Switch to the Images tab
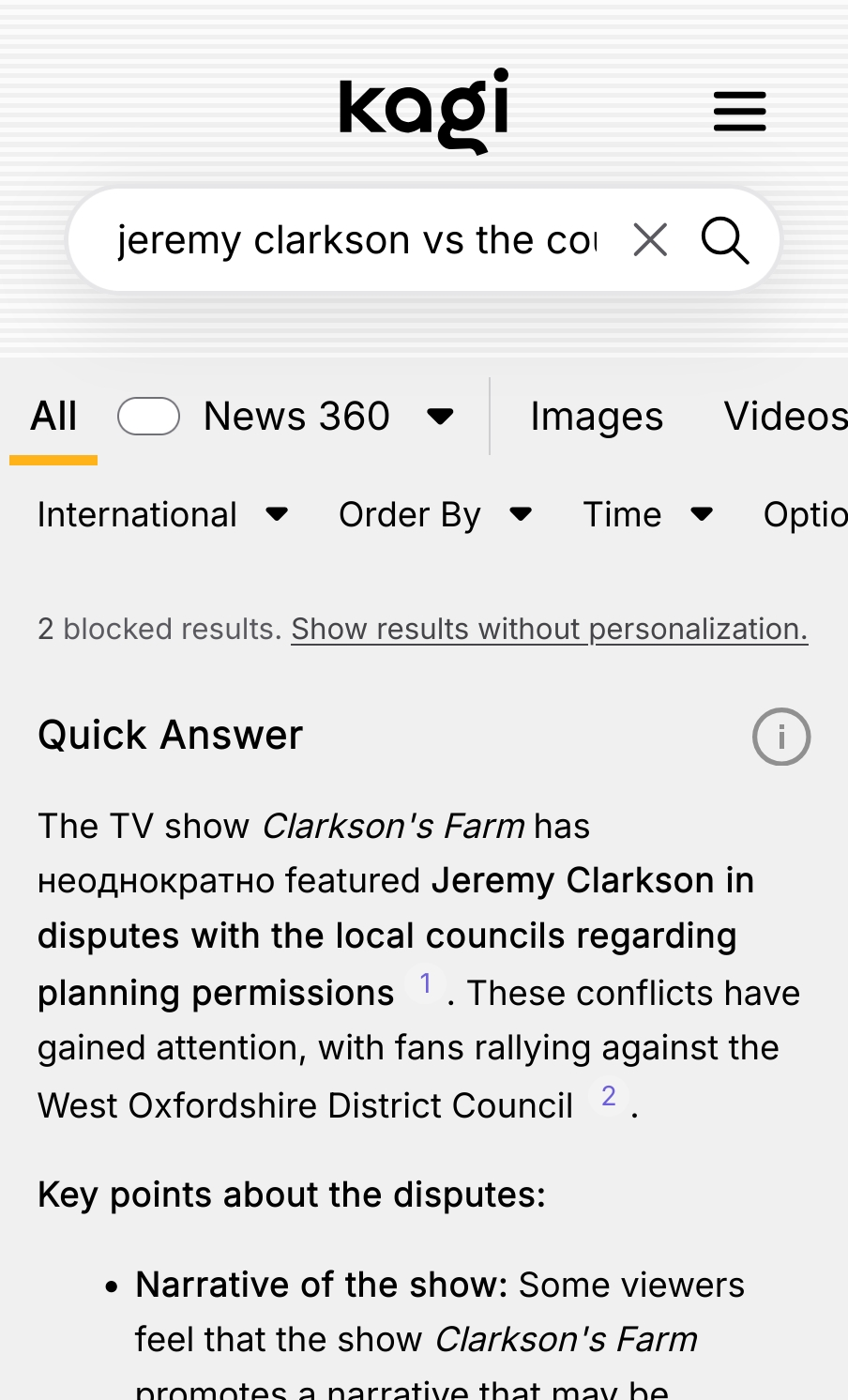Image resolution: width=848 pixels, height=1400 pixels. click(597, 417)
